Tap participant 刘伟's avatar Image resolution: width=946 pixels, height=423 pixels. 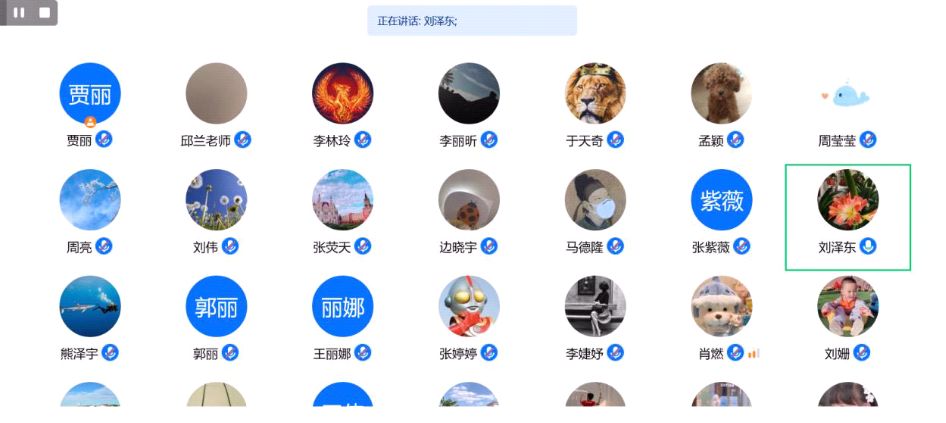(x=216, y=200)
